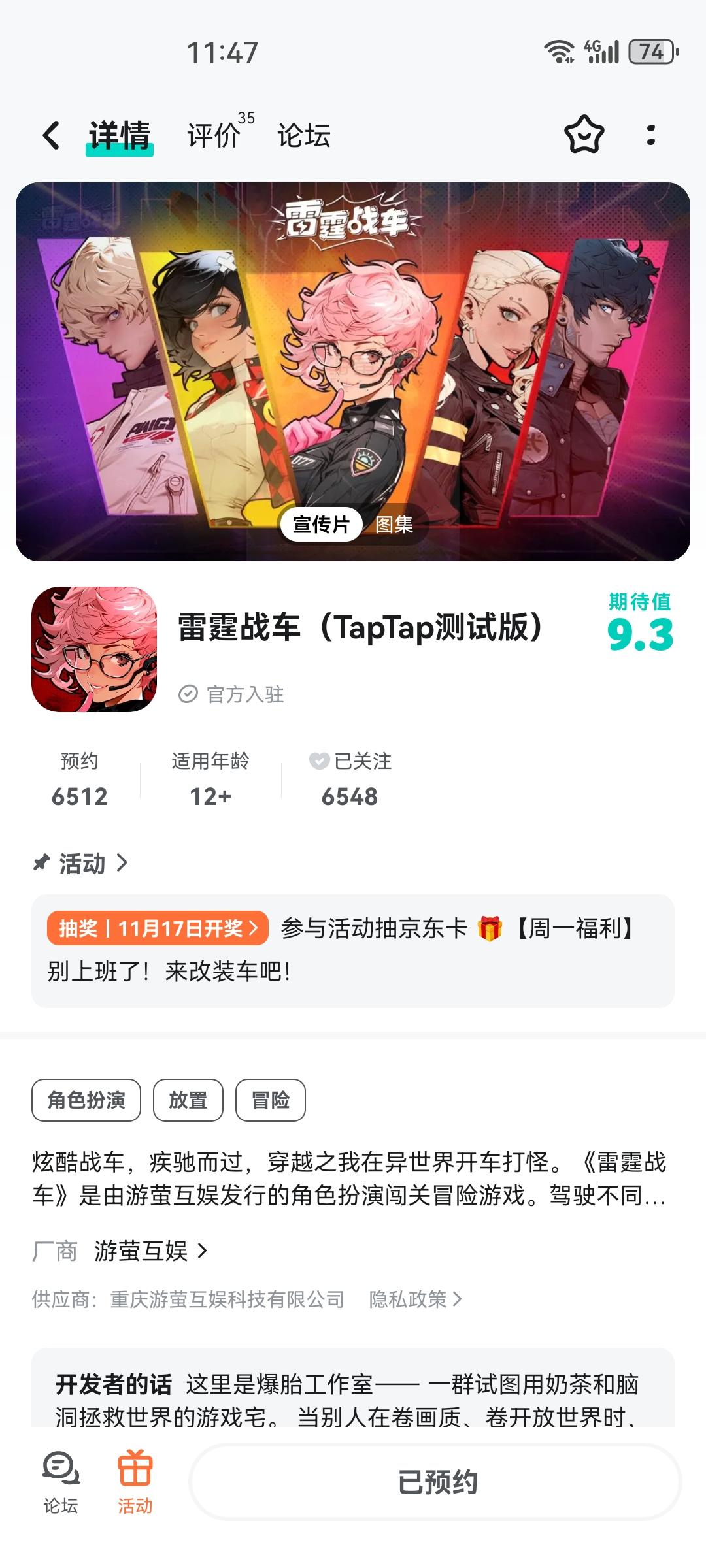Tap the pin icon beside 活动 section
Viewport: 706px width, 1568px height.
pyautogui.click(x=41, y=863)
